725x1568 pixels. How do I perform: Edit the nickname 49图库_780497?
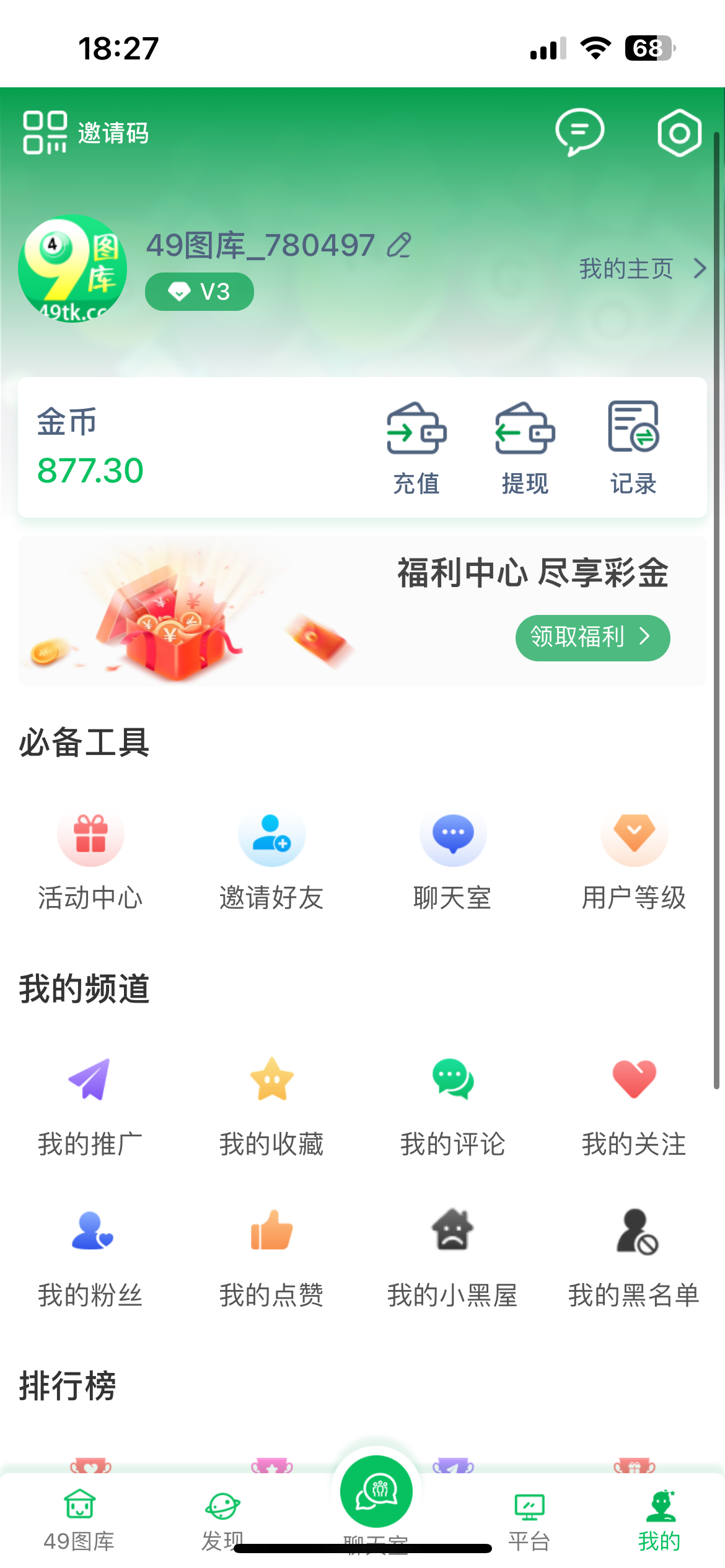[x=400, y=245]
